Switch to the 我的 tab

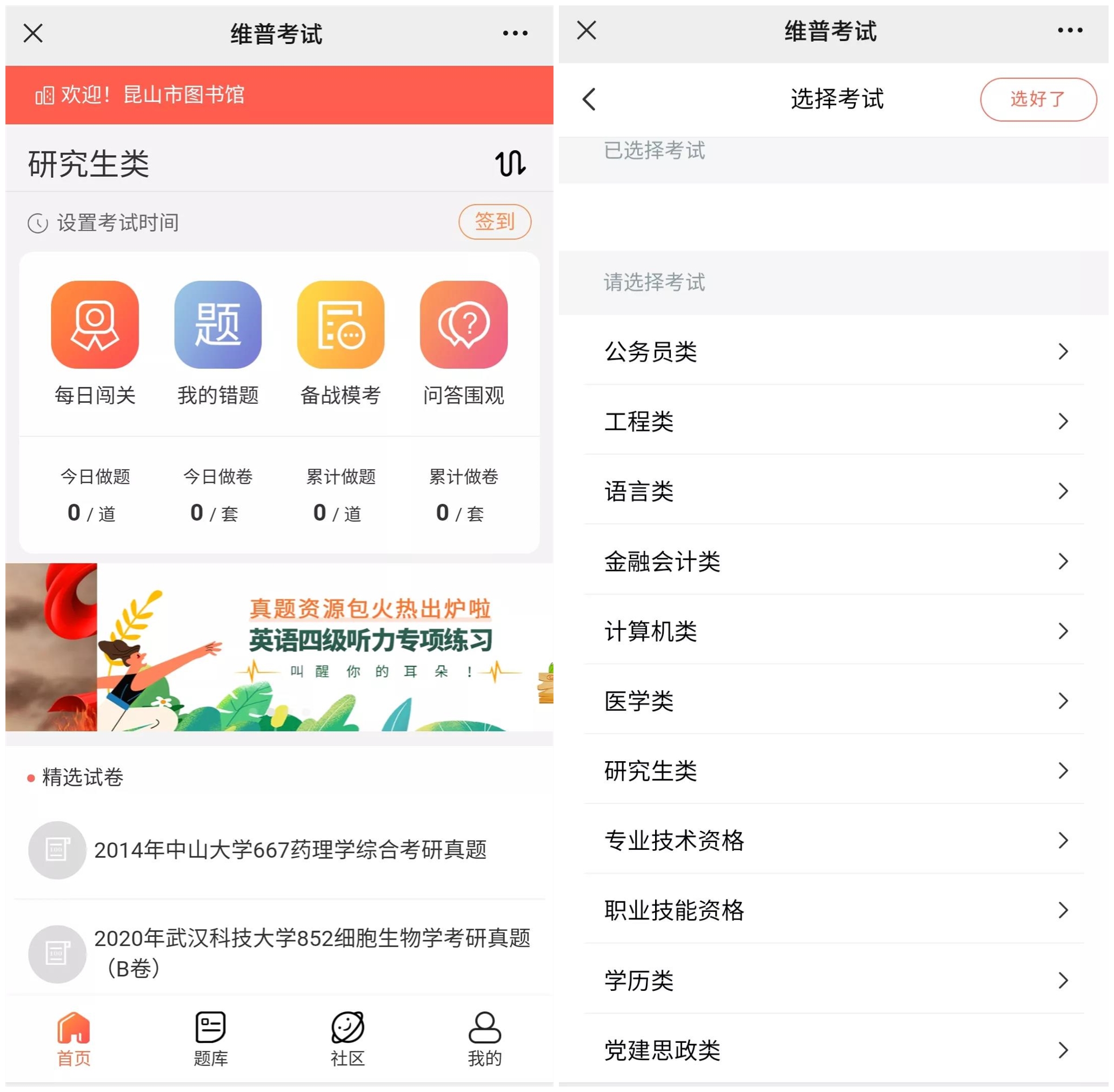484,1038
